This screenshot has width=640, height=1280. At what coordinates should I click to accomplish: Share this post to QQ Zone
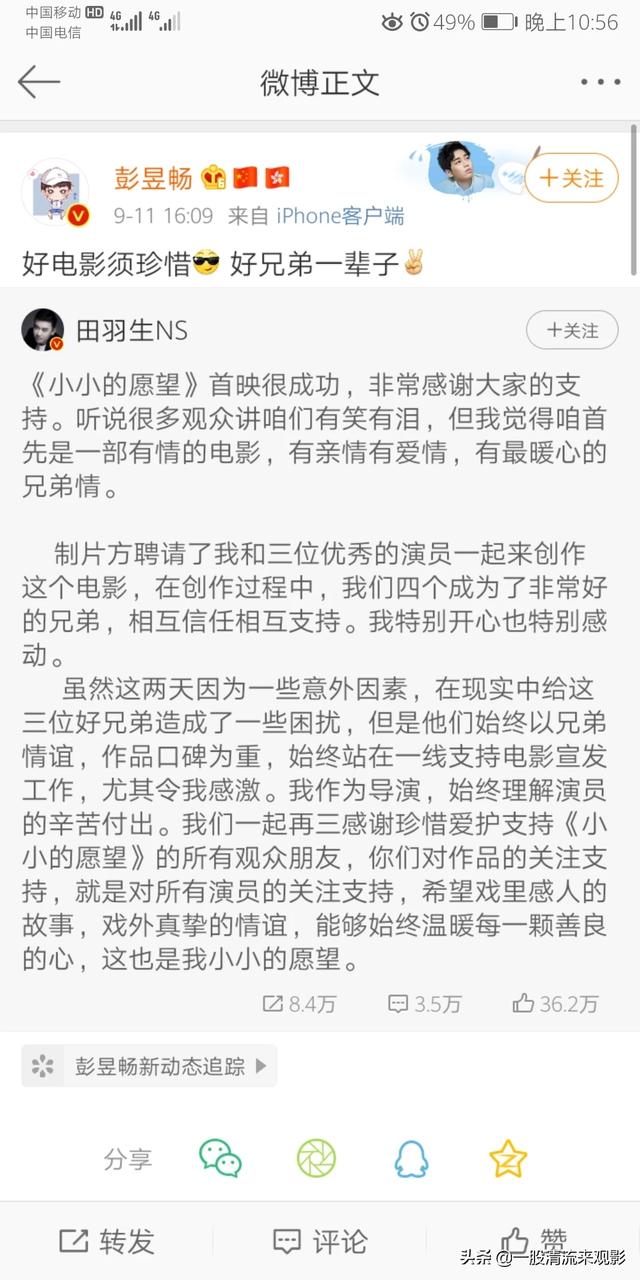click(x=508, y=1158)
